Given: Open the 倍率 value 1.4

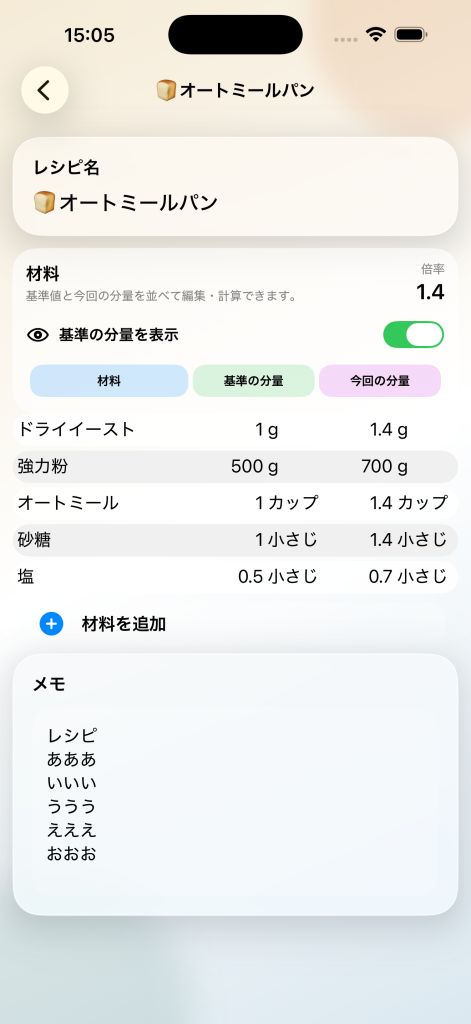Looking at the screenshot, I should click(x=430, y=292).
